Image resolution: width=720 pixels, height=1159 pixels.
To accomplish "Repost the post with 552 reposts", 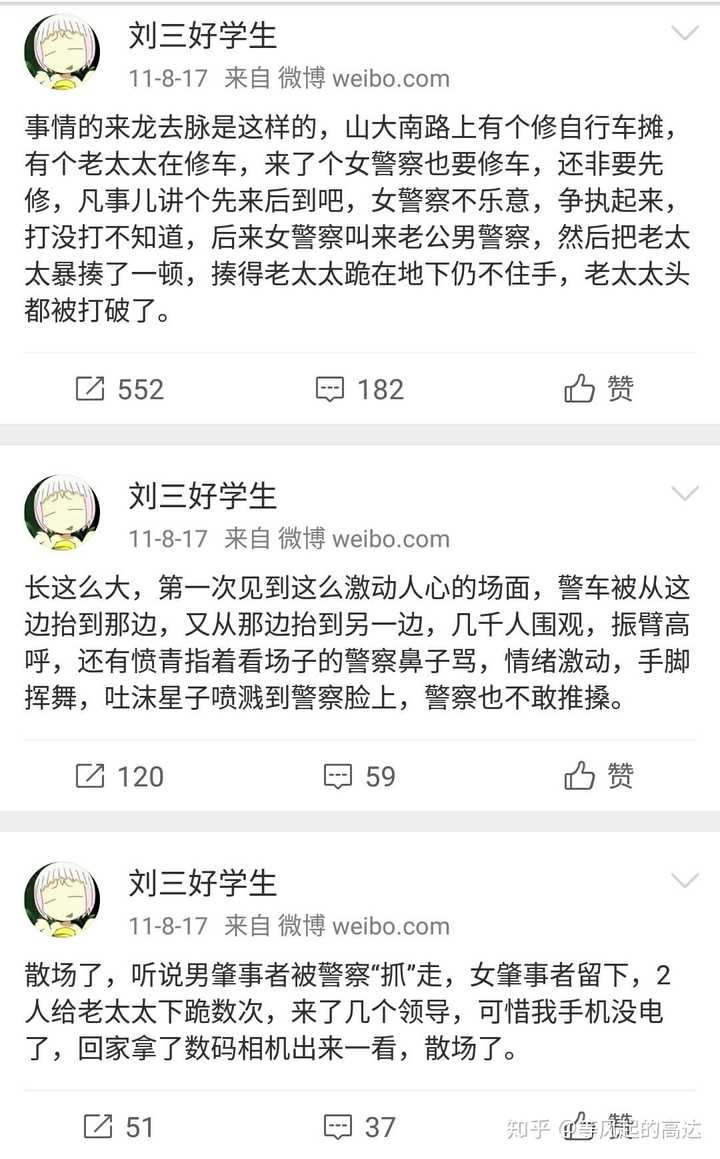I will click(x=119, y=389).
